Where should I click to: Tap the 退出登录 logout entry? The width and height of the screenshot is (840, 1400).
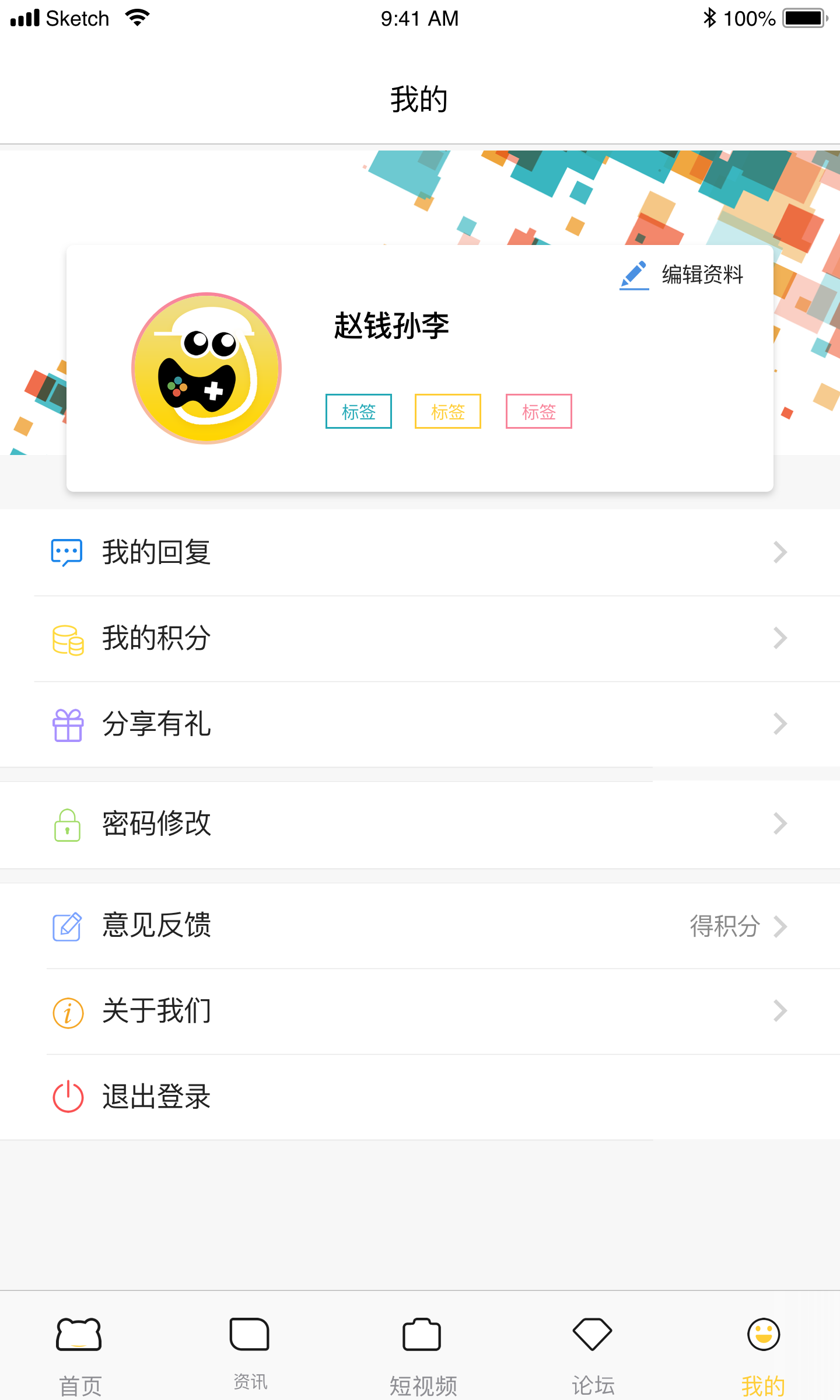[156, 1096]
